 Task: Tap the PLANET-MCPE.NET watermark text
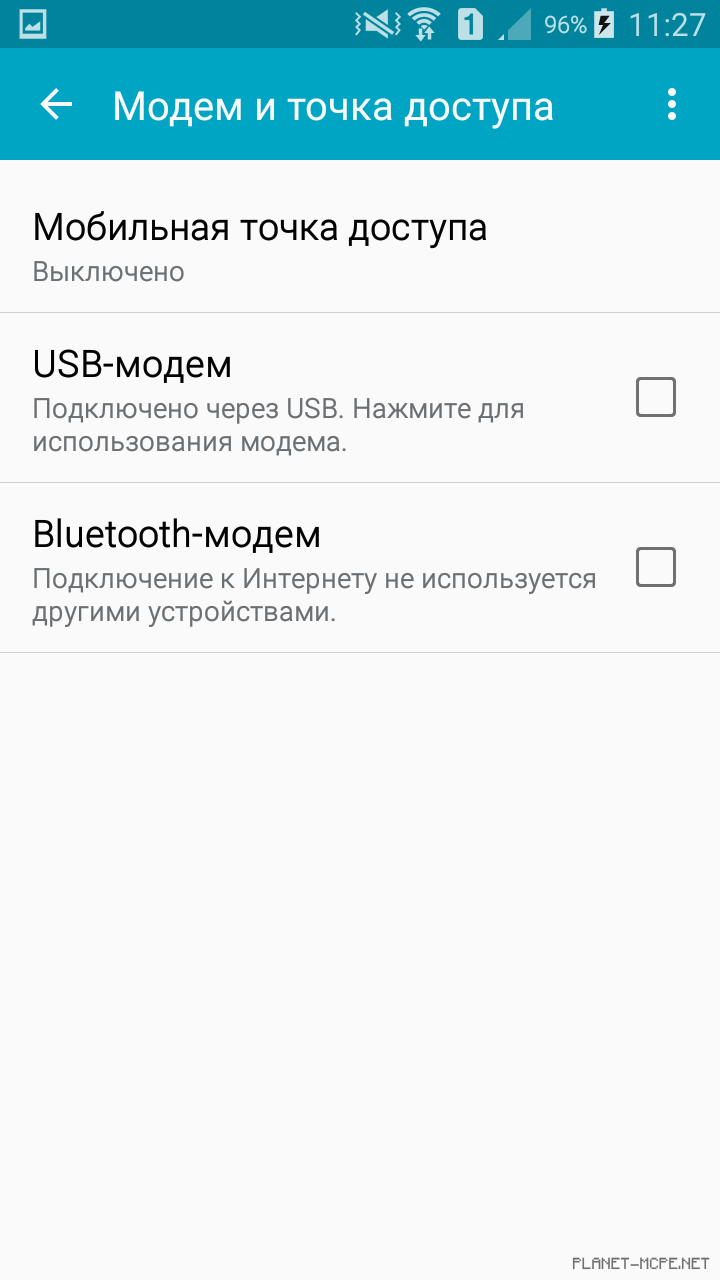coord(638,1263)
